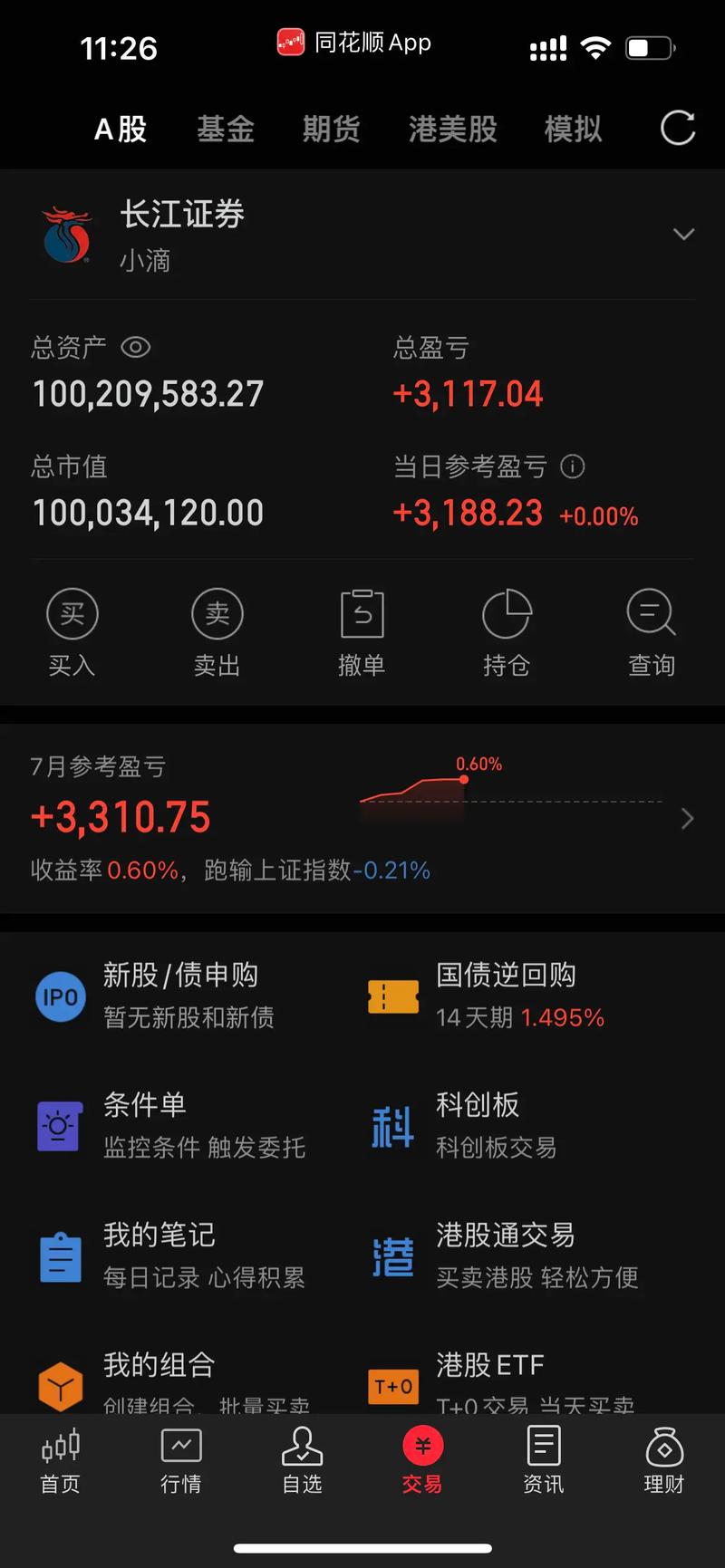Switch to the 基金 tab
This screenshot has width=725, height=1568.
coord(225,129)
